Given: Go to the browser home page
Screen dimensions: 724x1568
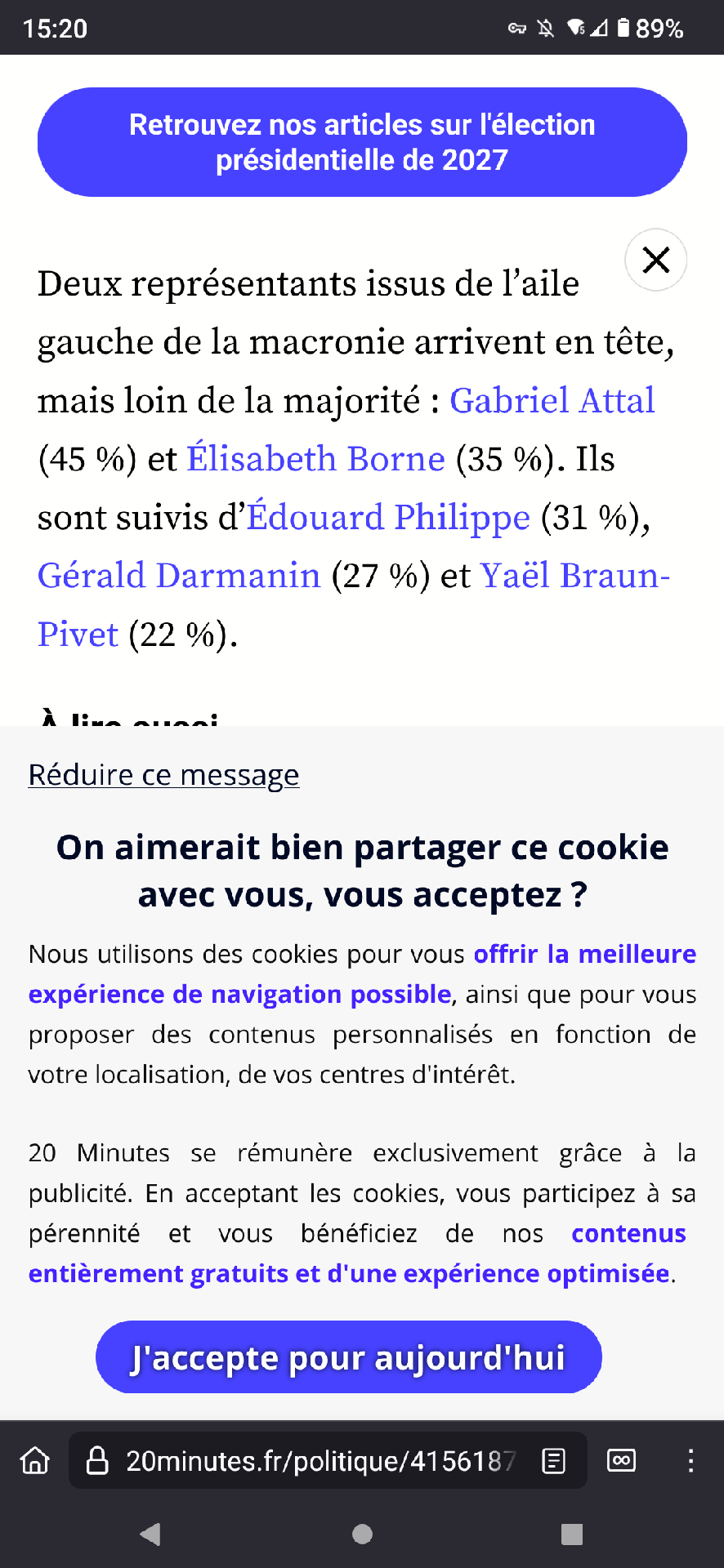Looking at the screenshot, I should coord(35,1460).
